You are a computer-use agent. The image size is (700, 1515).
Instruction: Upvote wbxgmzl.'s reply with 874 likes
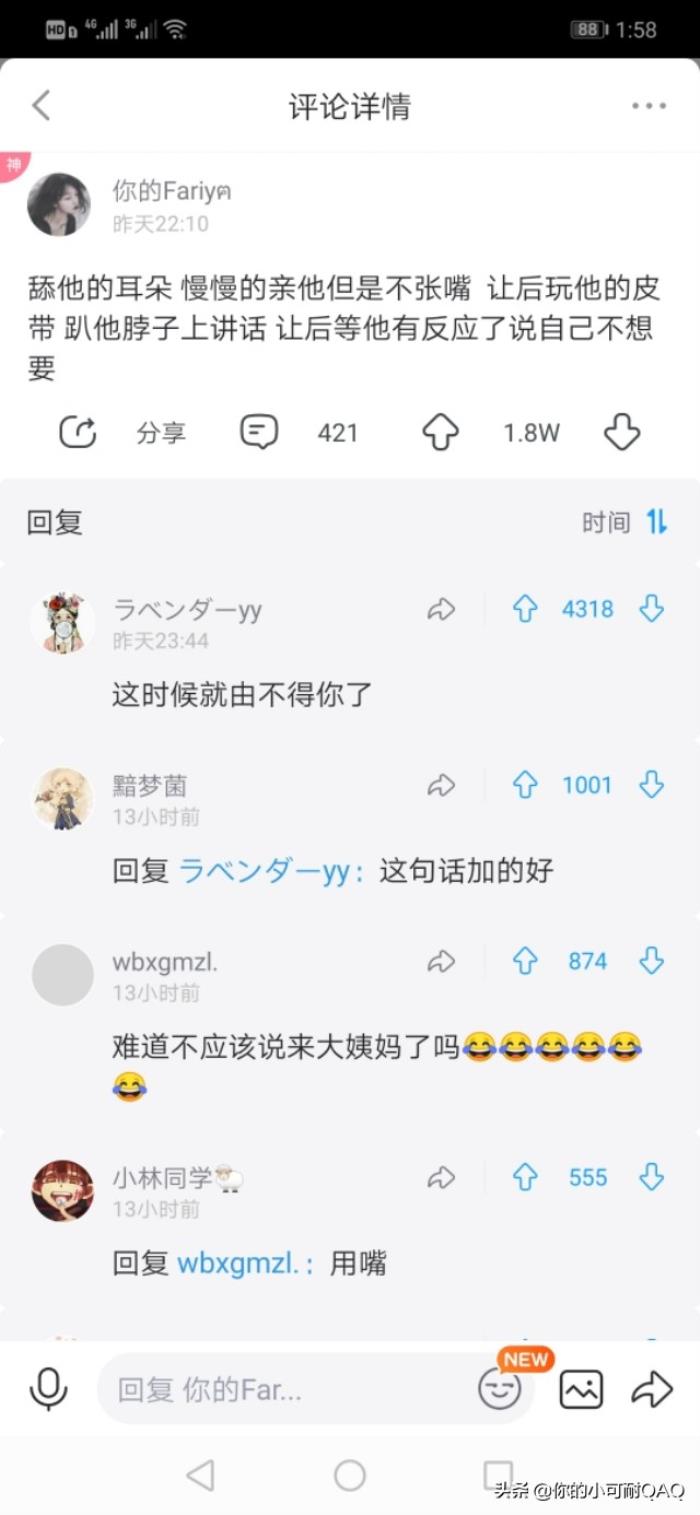525,961
